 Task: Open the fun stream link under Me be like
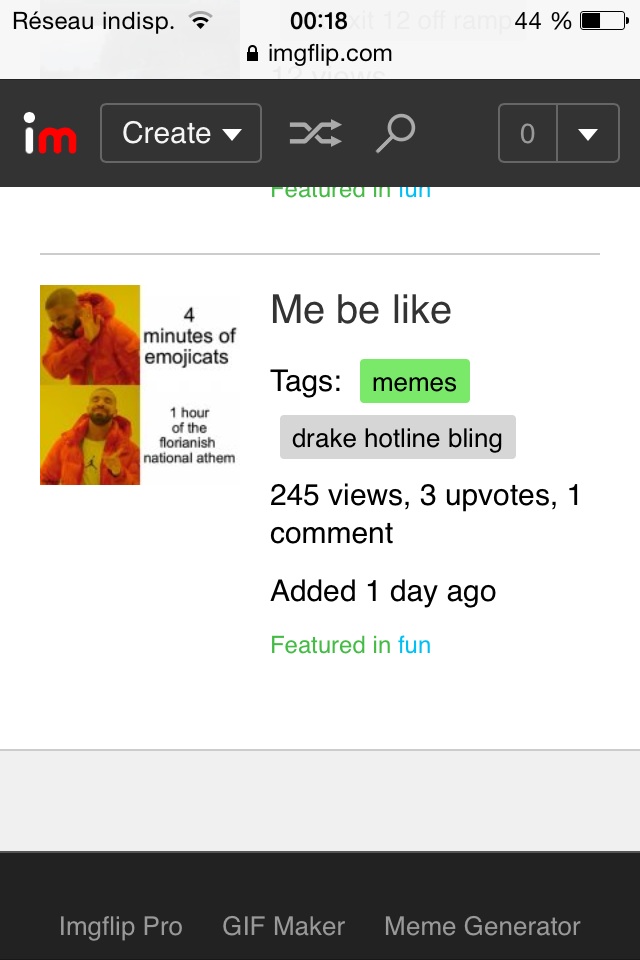coord(414,645)
